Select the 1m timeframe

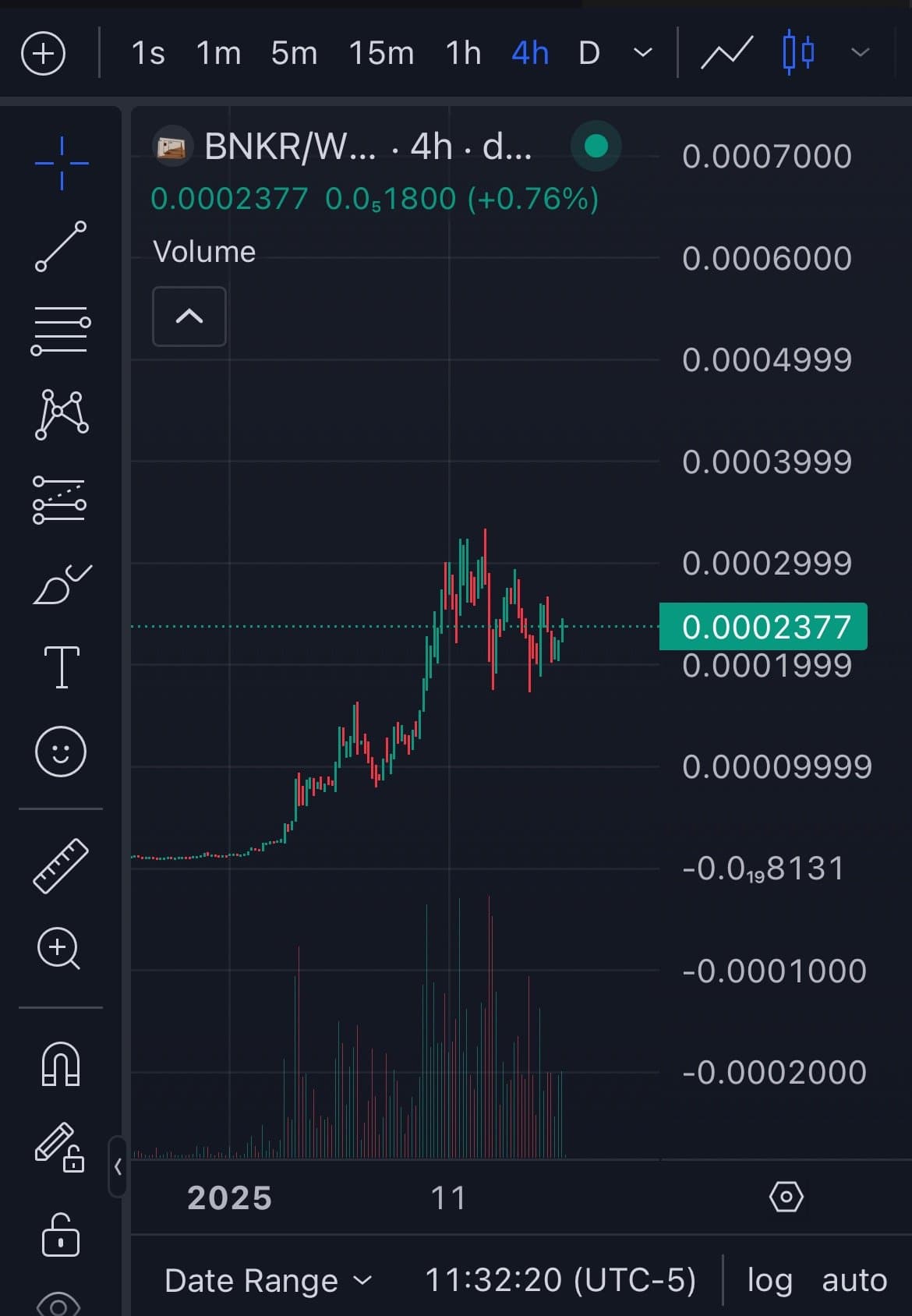[x=218, y=54]
